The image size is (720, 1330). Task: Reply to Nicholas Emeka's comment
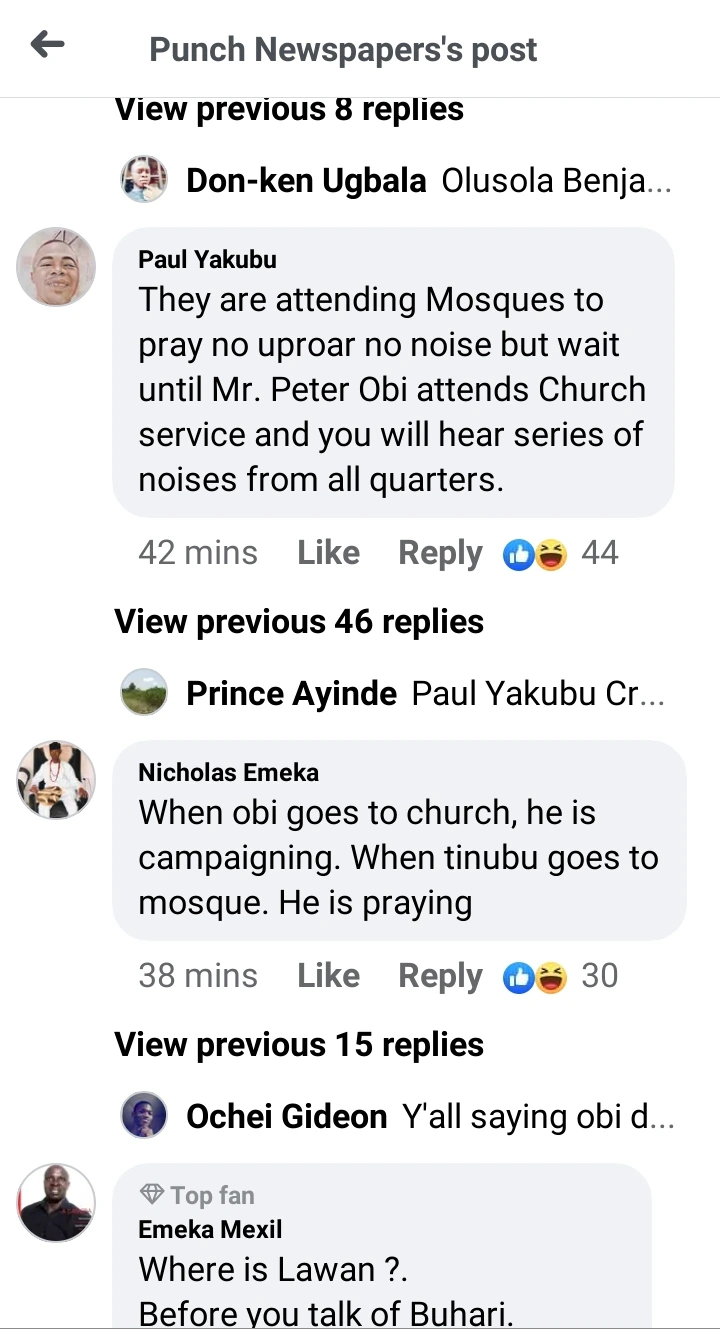click(x=440, y=976)
